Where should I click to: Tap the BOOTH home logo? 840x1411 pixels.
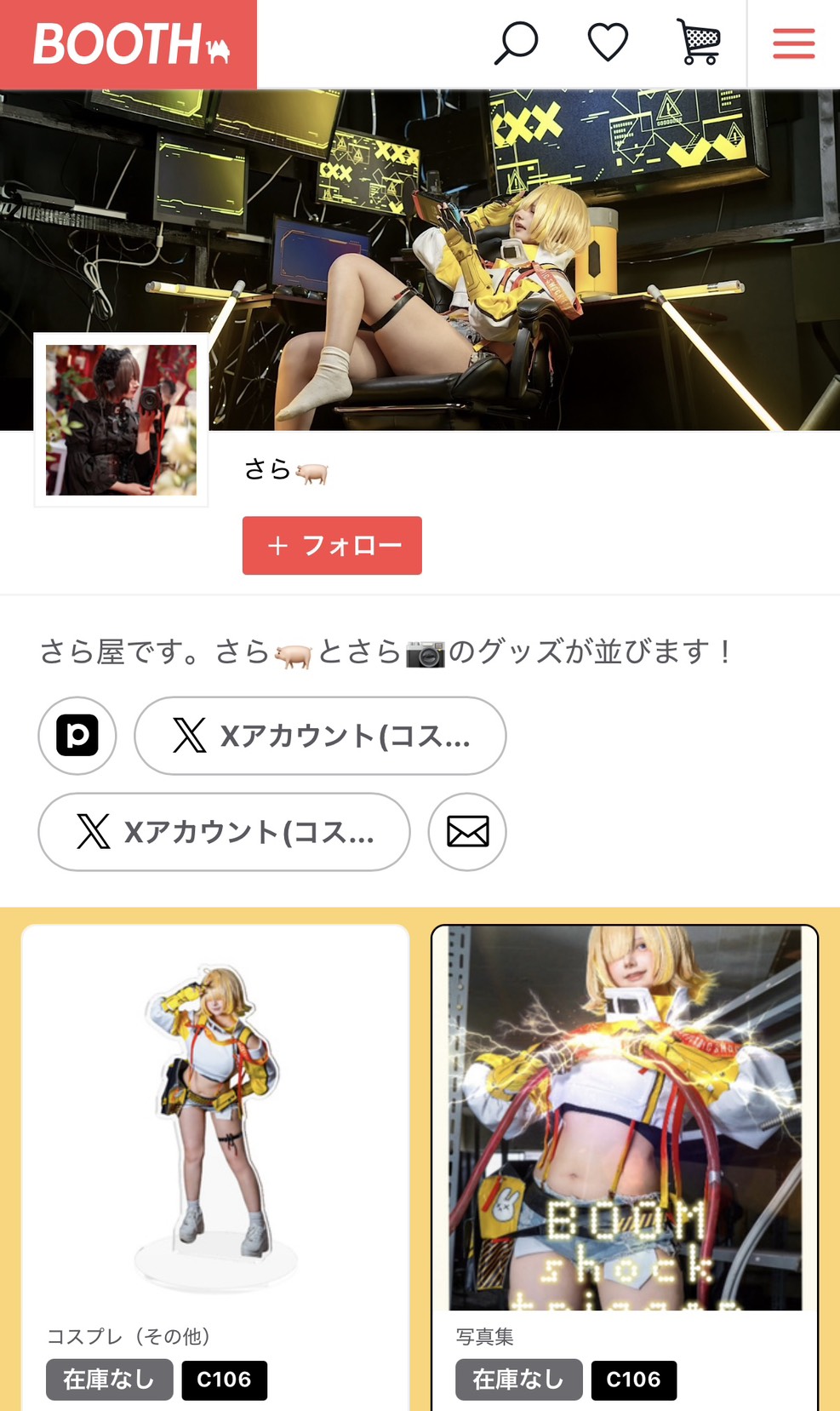pyautogui.click(x=129, y=44)
